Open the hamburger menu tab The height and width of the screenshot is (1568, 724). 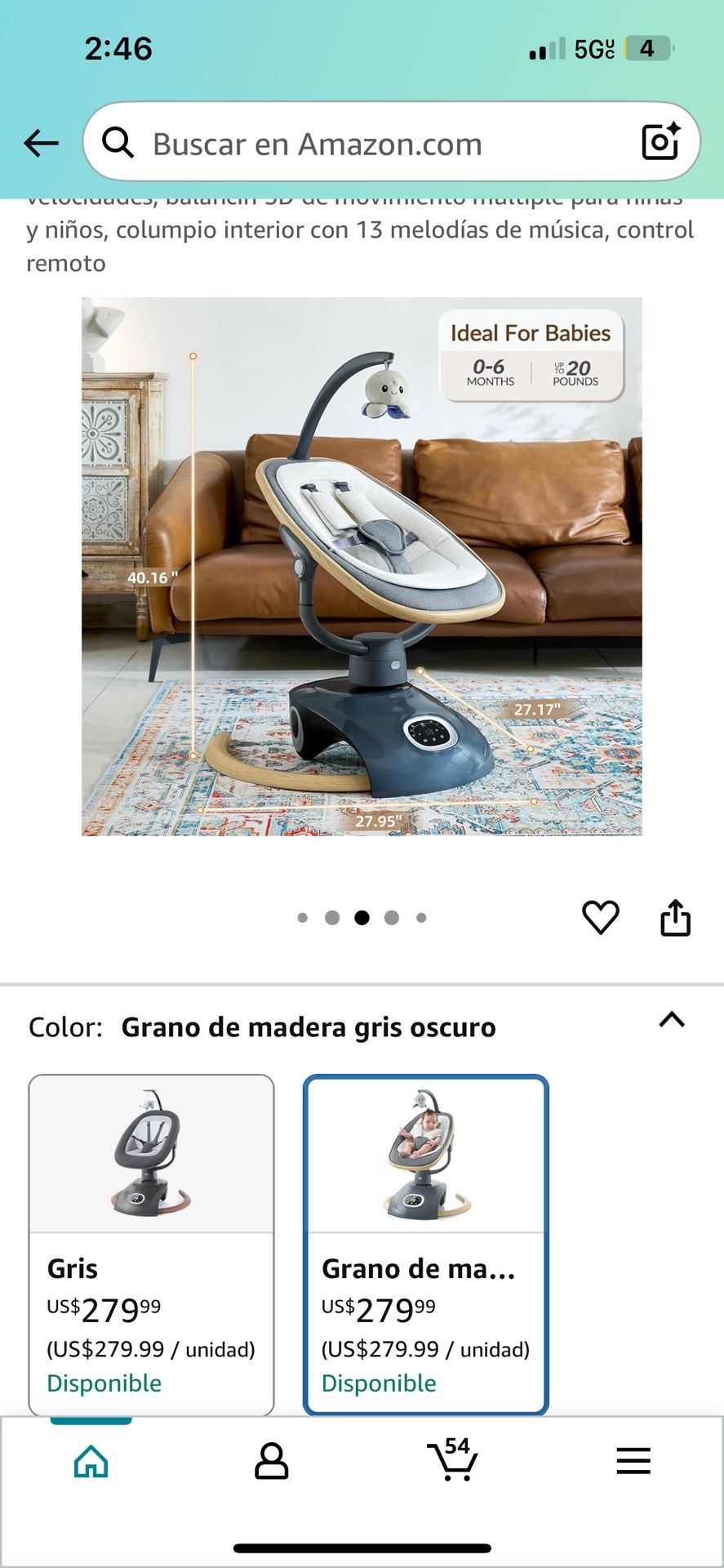click(x=633, y=1461)
